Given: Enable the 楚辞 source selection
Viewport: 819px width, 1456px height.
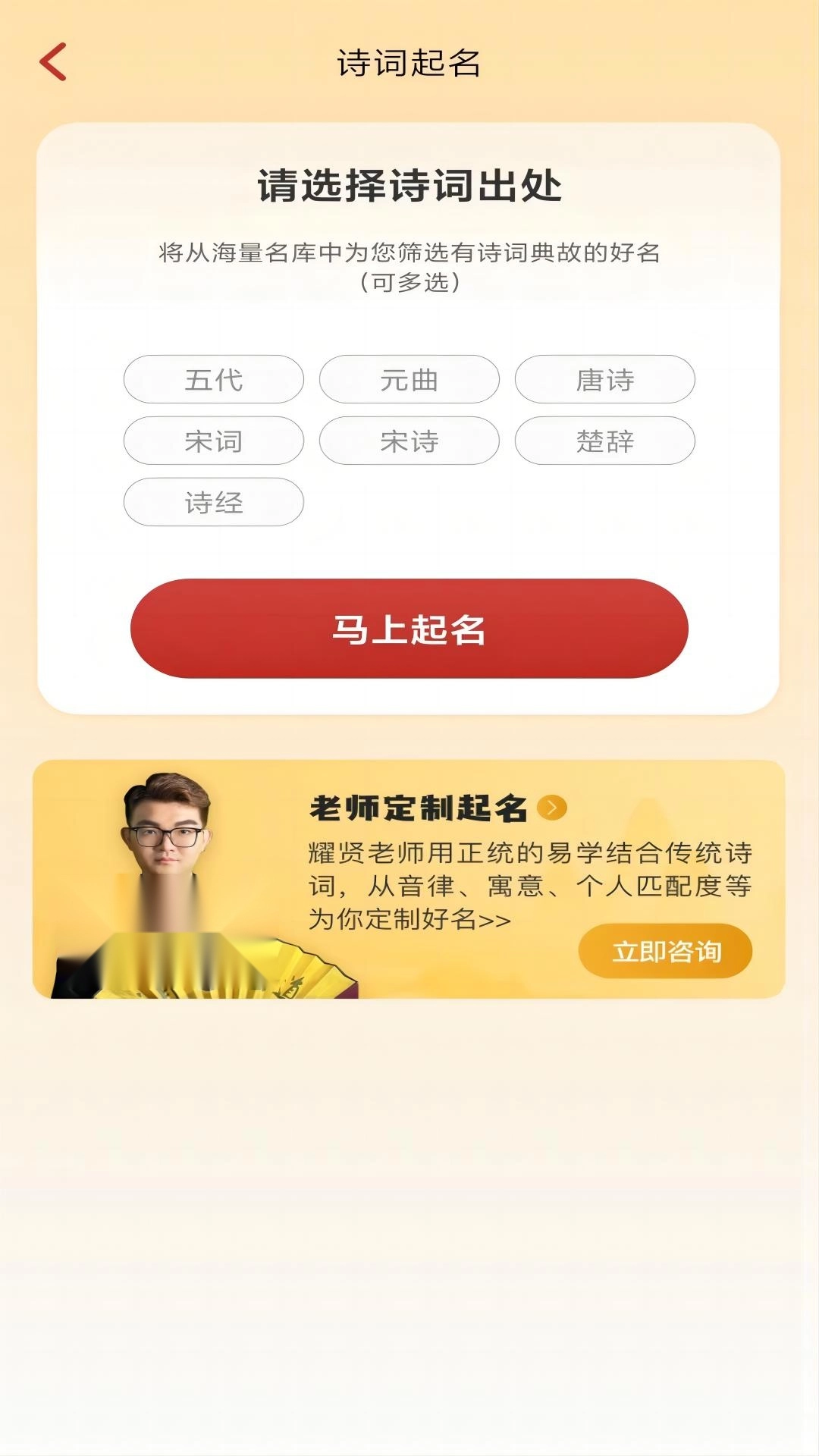Looking at the screenshot, I should point(605,442).
